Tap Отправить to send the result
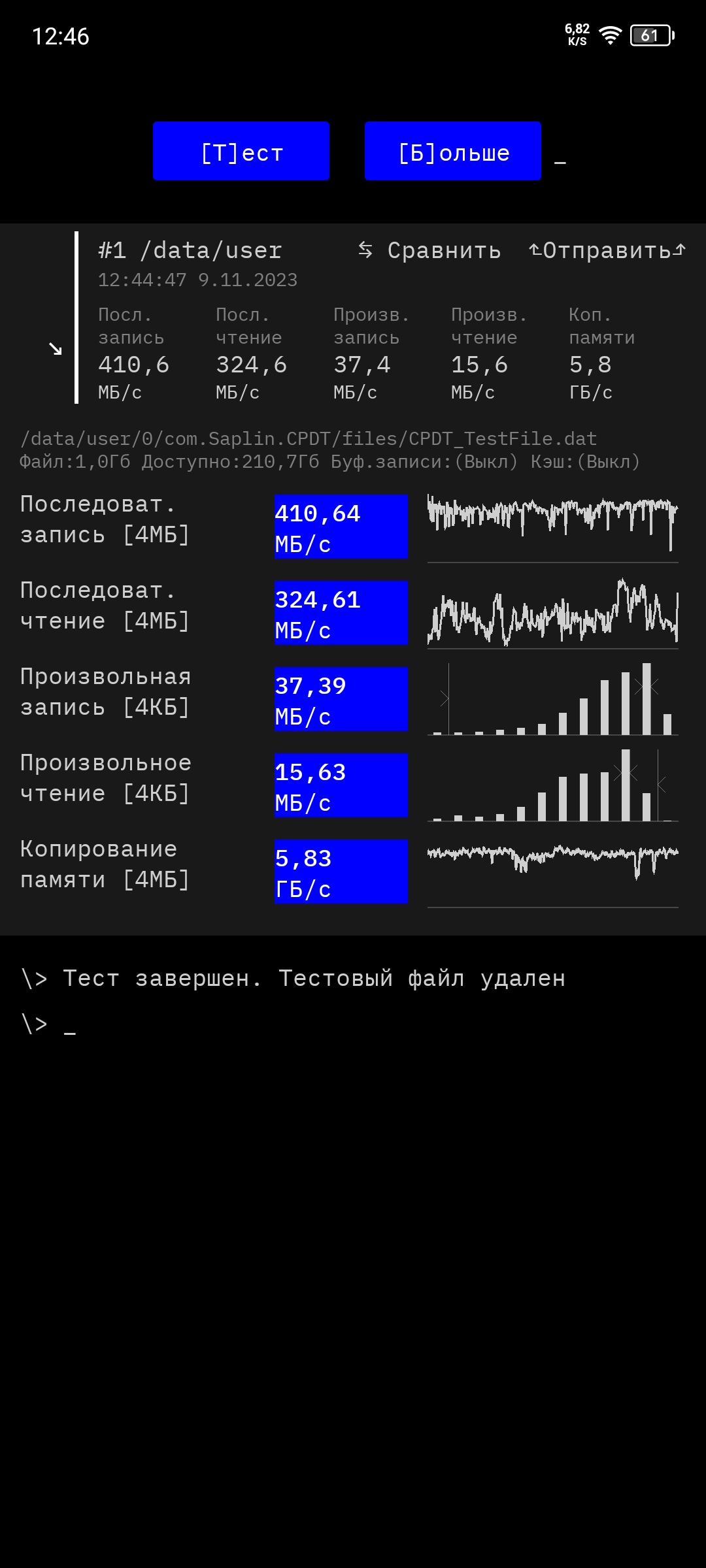 pyautogui.click(x=607, y=250)
